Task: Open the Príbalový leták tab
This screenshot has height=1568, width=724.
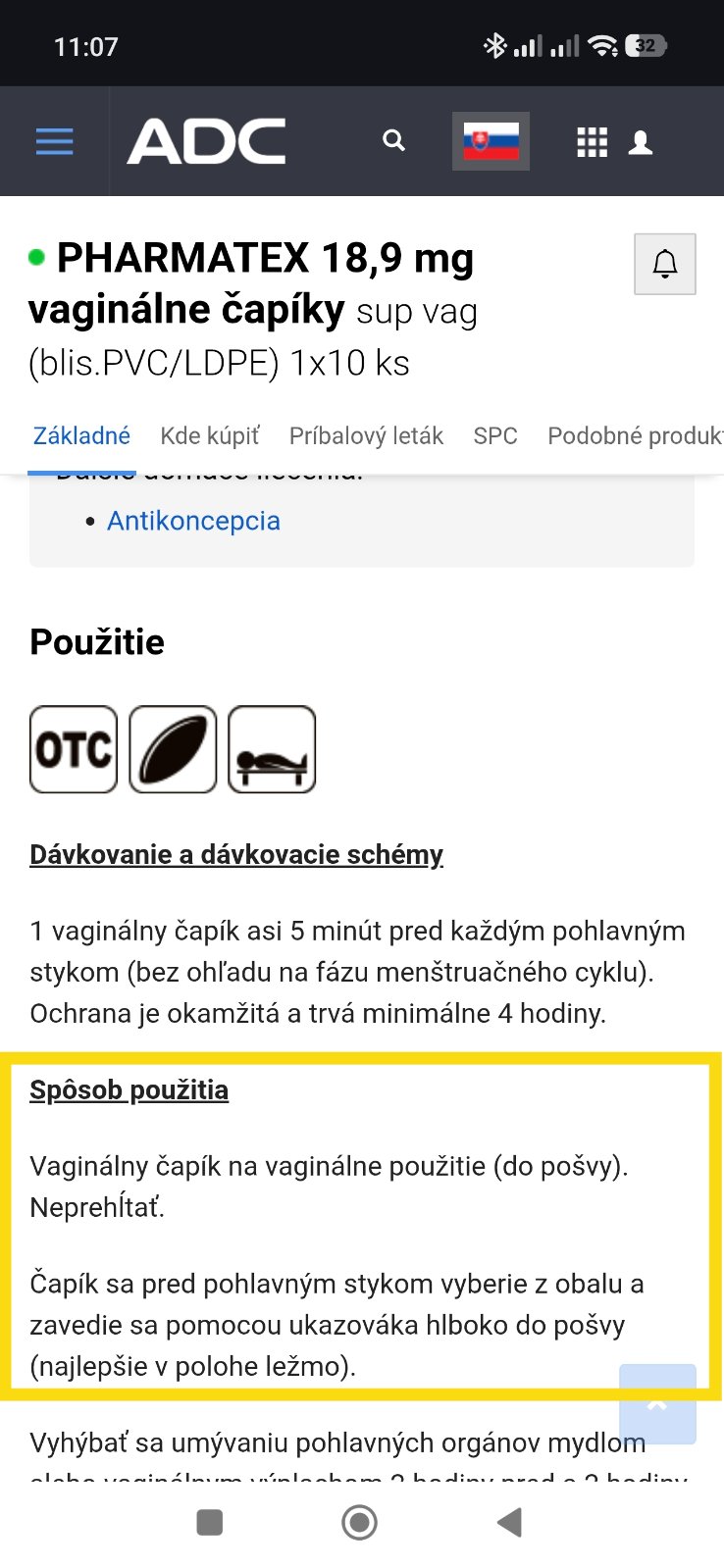Action: (x=366, y=435)
